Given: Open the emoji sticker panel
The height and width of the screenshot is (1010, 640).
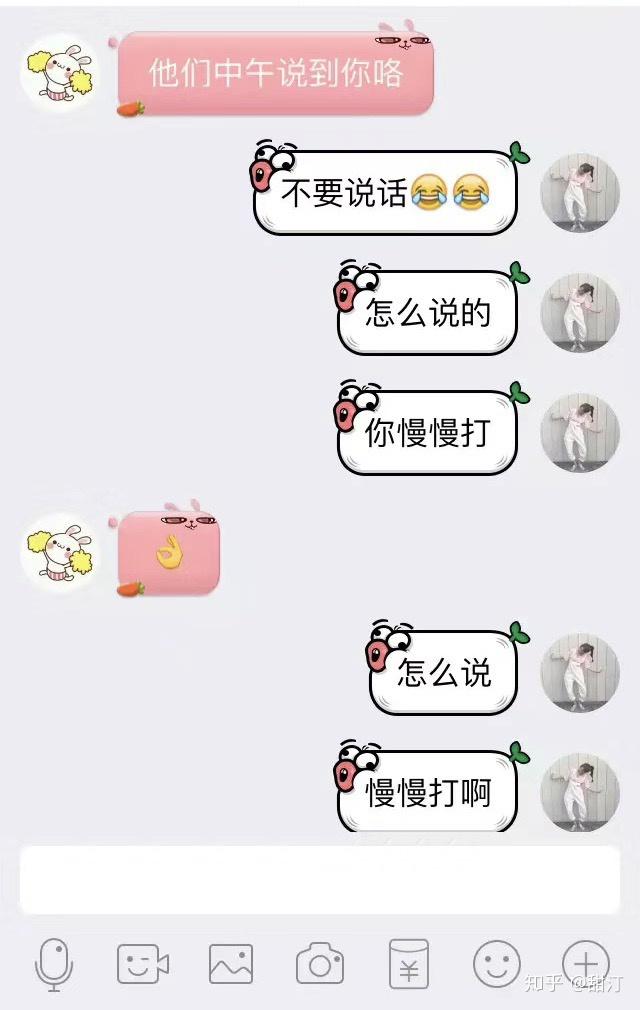Looking at the screenshot, I should click(x=497, y=964).
